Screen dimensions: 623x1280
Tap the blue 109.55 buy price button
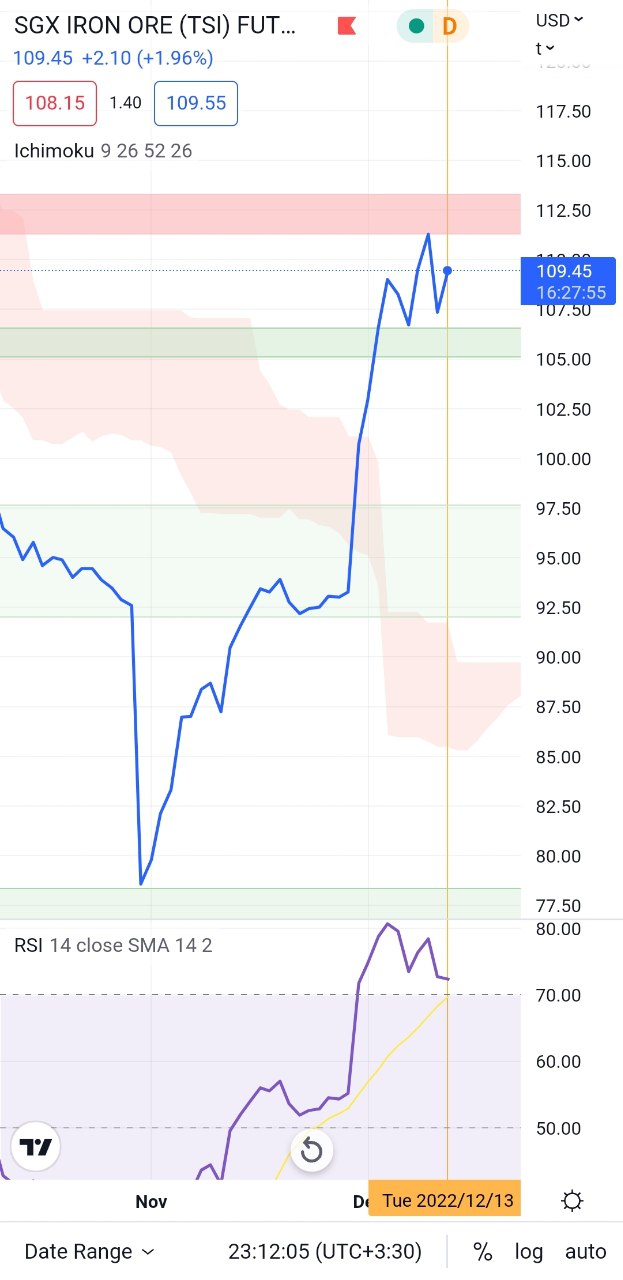tap(196, 103)
